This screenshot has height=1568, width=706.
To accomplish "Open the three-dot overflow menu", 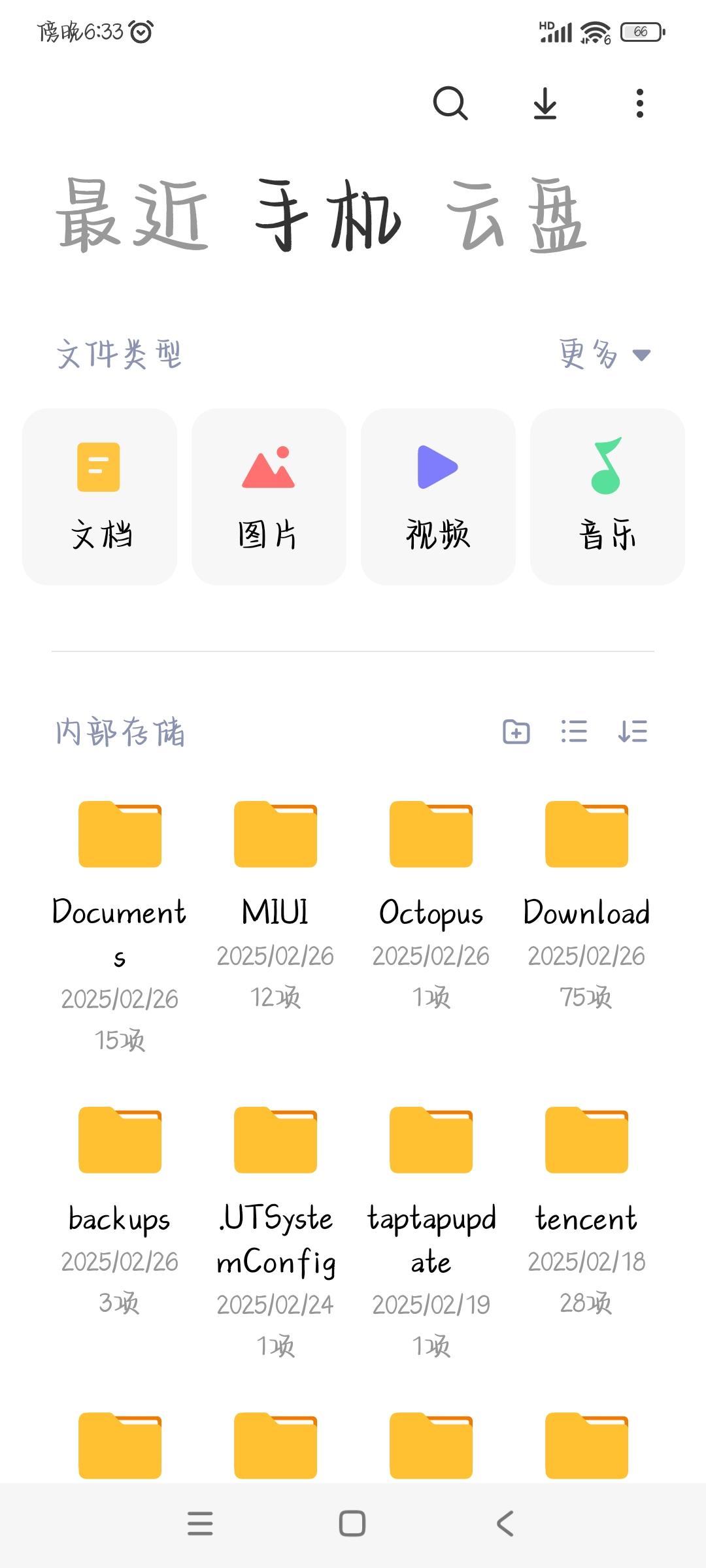I will [x=639, y=103].
